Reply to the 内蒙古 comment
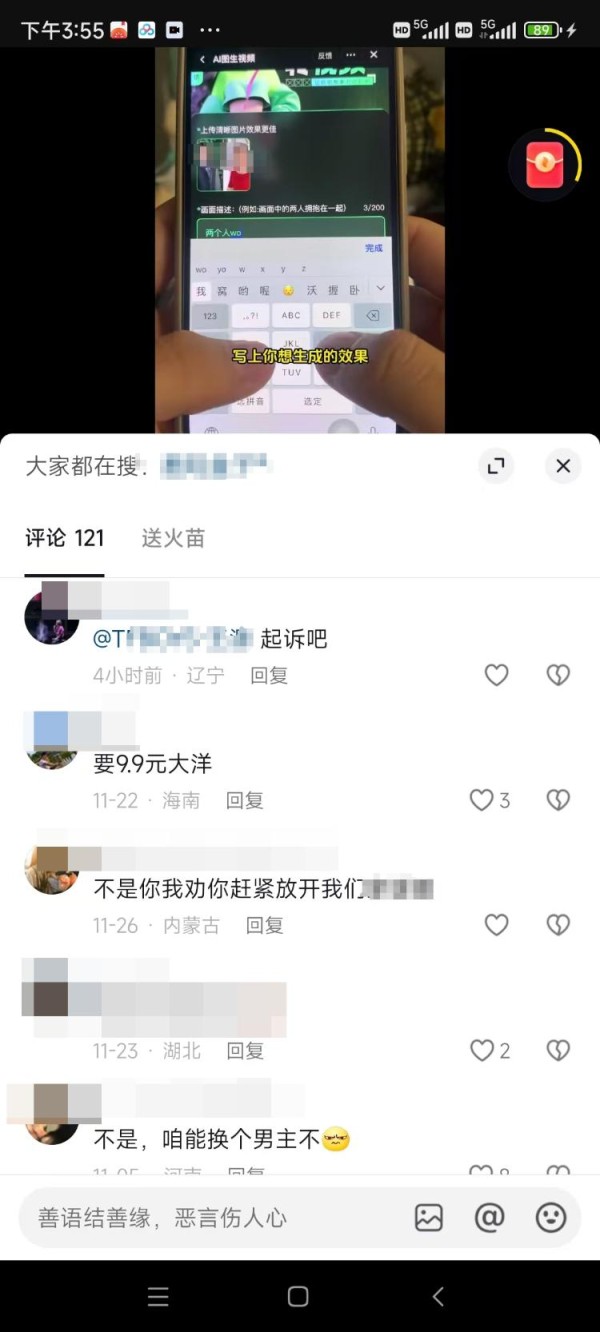Screen dimensions: 600x1332 265,925
